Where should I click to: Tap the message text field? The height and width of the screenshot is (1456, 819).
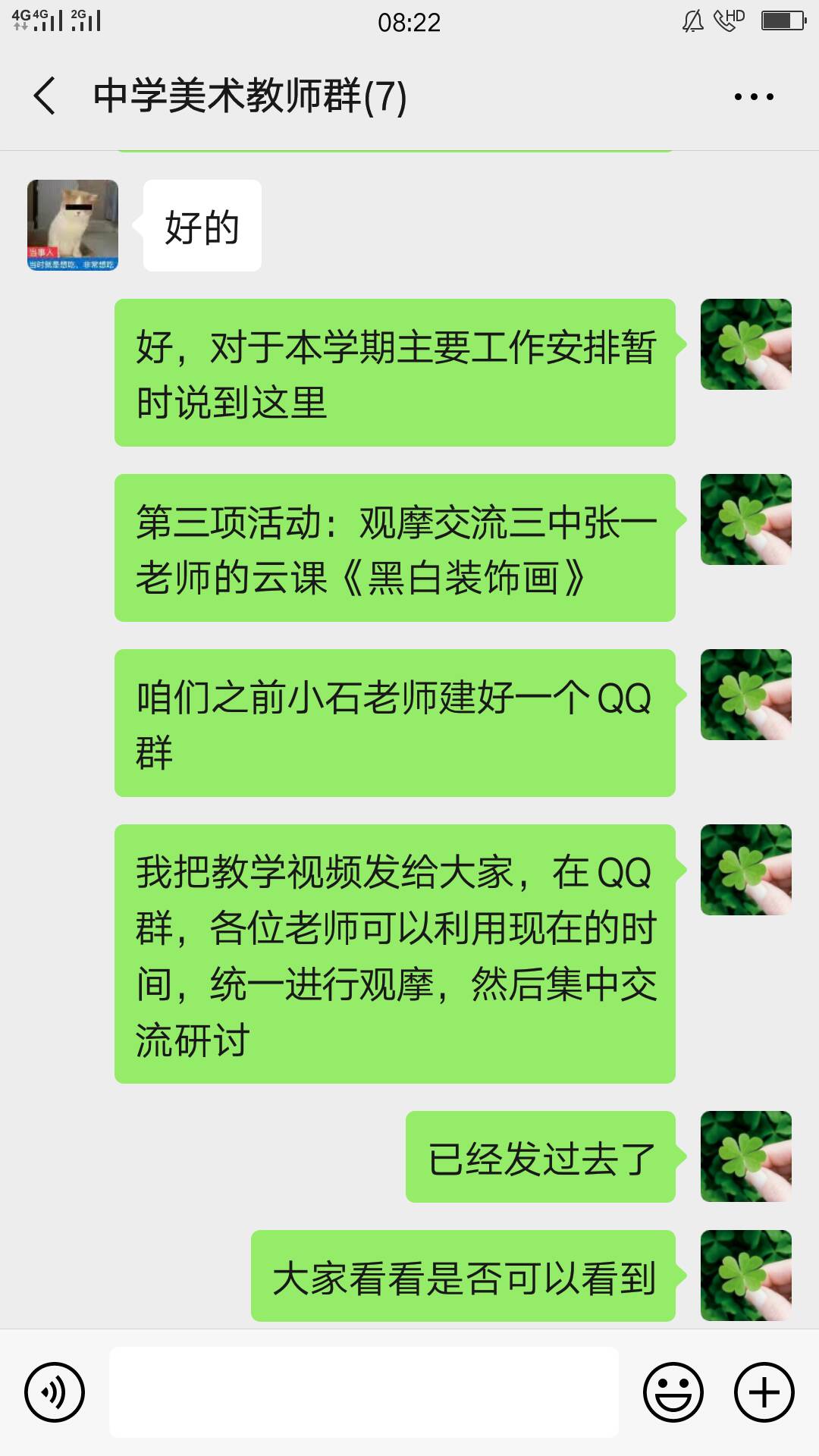pos(364,1392)
